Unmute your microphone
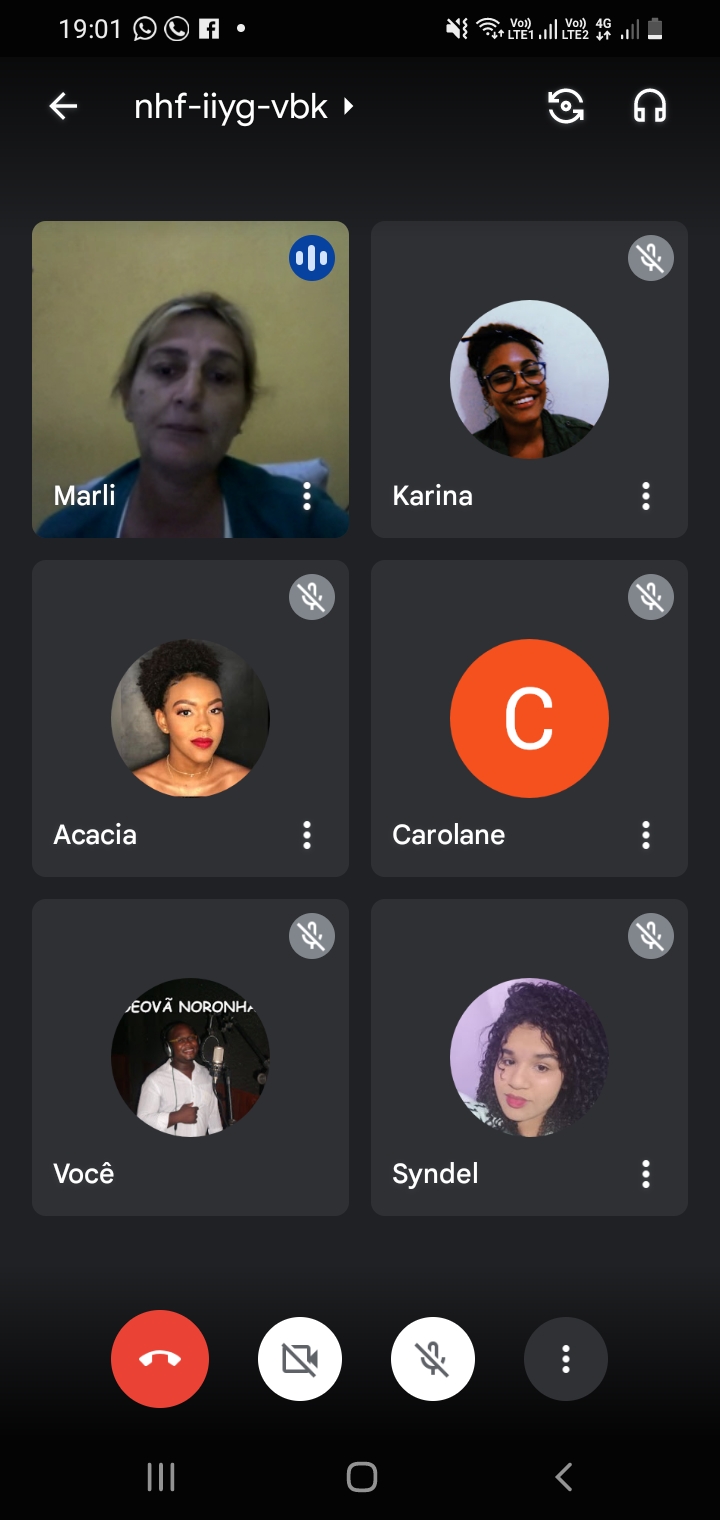 click(x=433, y=1359)
